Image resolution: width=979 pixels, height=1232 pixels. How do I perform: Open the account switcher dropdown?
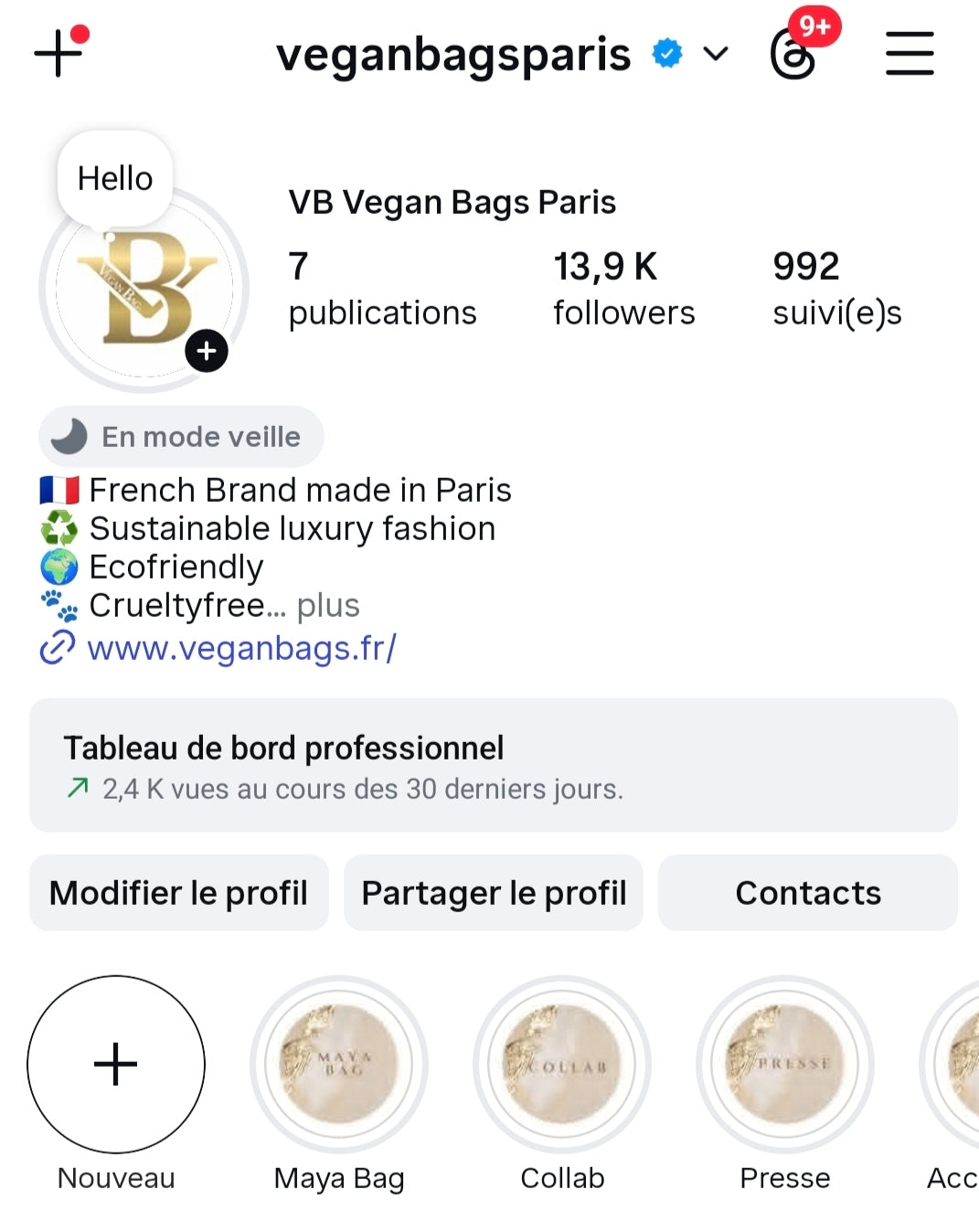[x=716, y=54]
